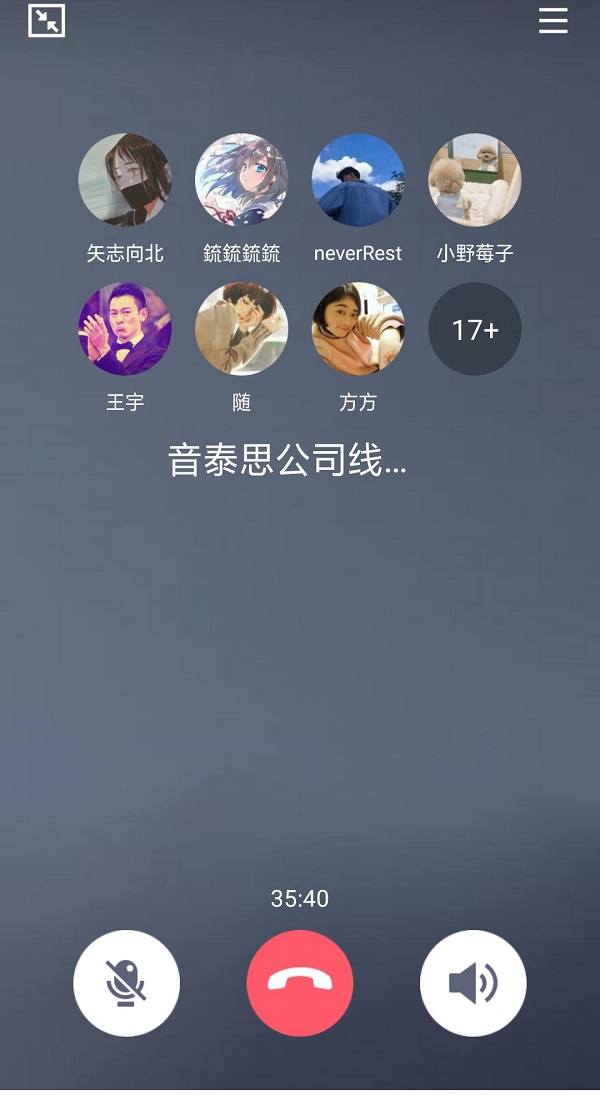
Task: Select 随's avatar
Action: [x=241, y=329]
